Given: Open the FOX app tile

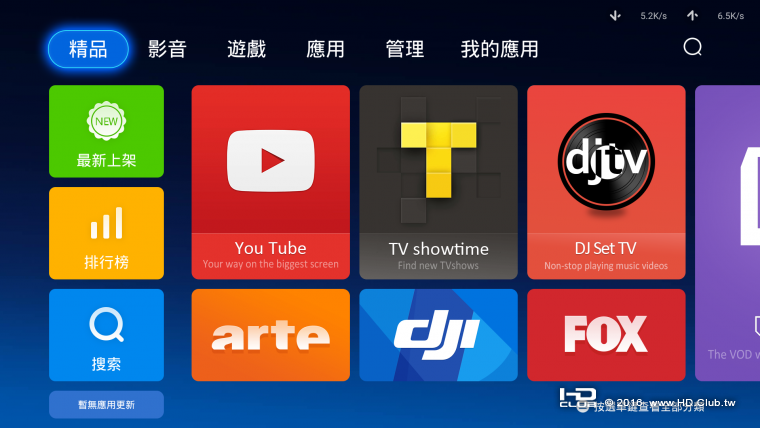Looking at the screenshot, I should tap(606, 335).
